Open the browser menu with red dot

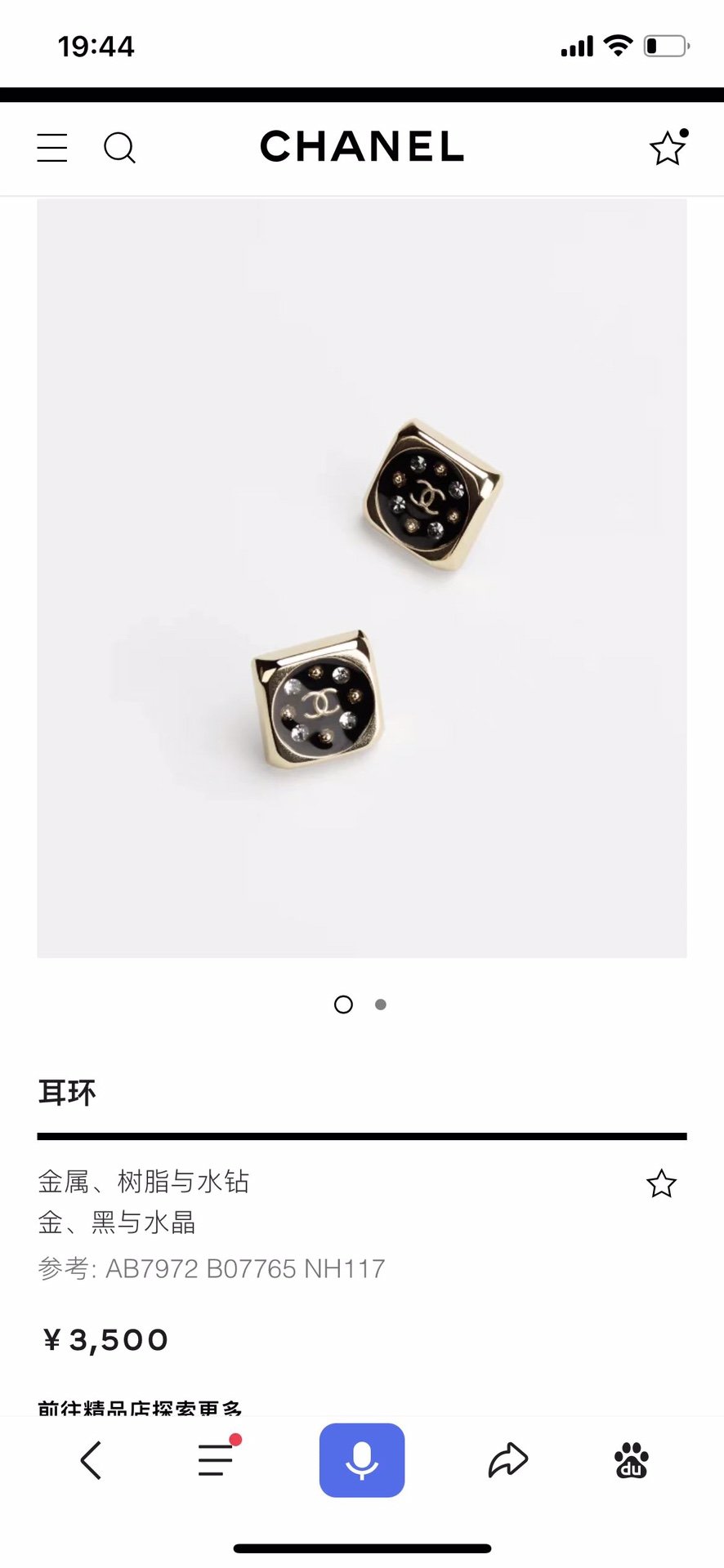[x=217, y=1460]
